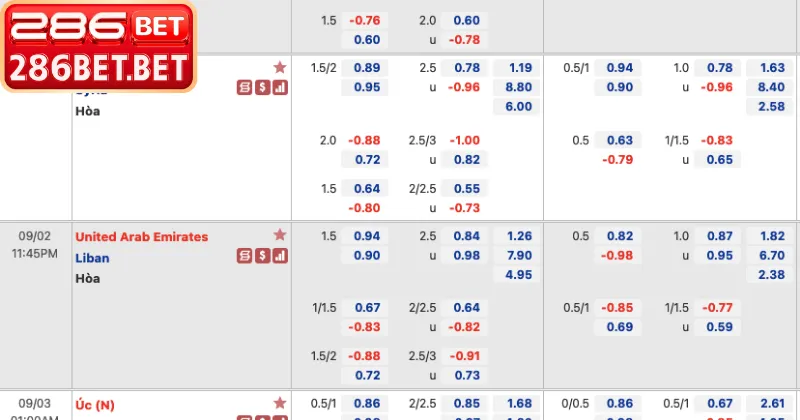Pick the 1.68 odds for Úc
The height and width of the screenshot is (420, 800).
[518, 404]
